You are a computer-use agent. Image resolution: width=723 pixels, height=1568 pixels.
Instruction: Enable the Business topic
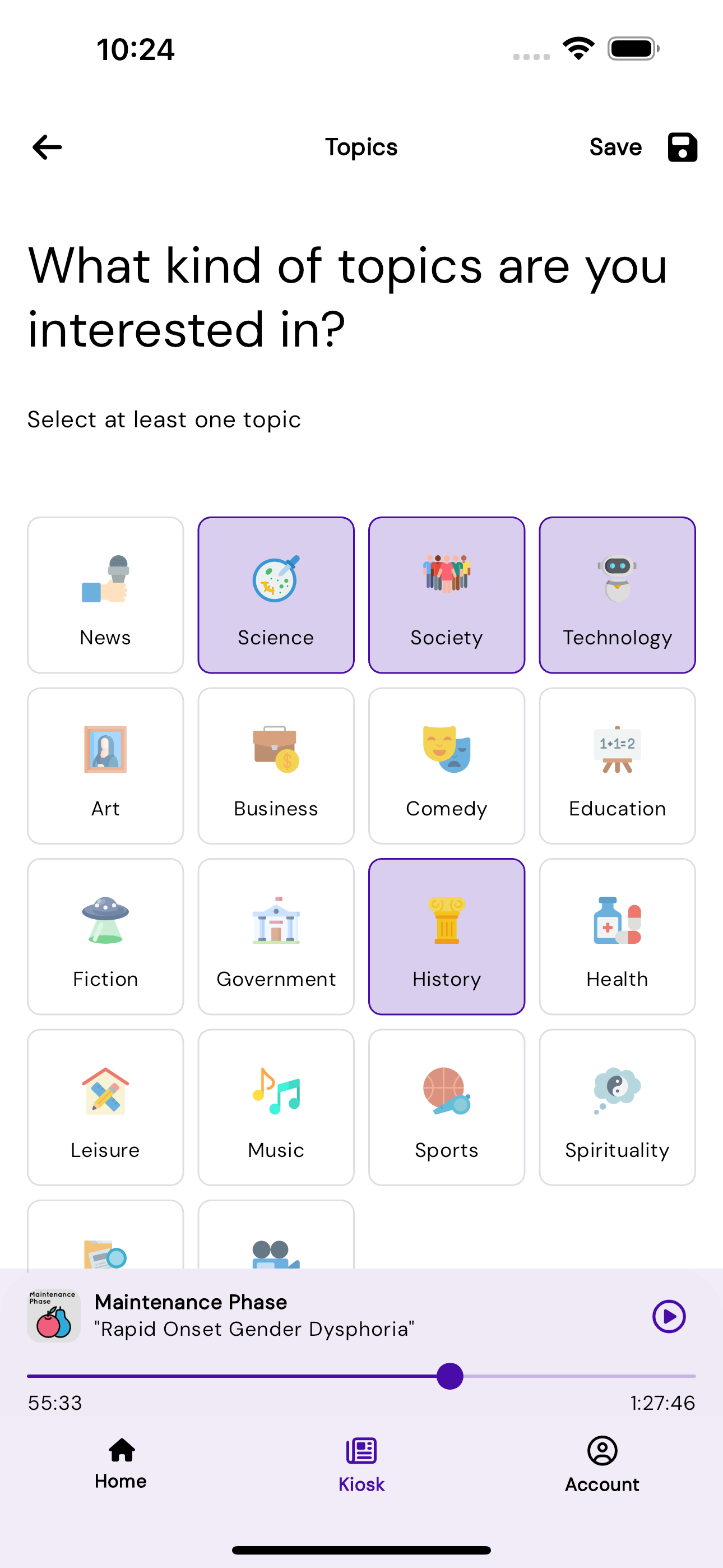tap(276, 765)
